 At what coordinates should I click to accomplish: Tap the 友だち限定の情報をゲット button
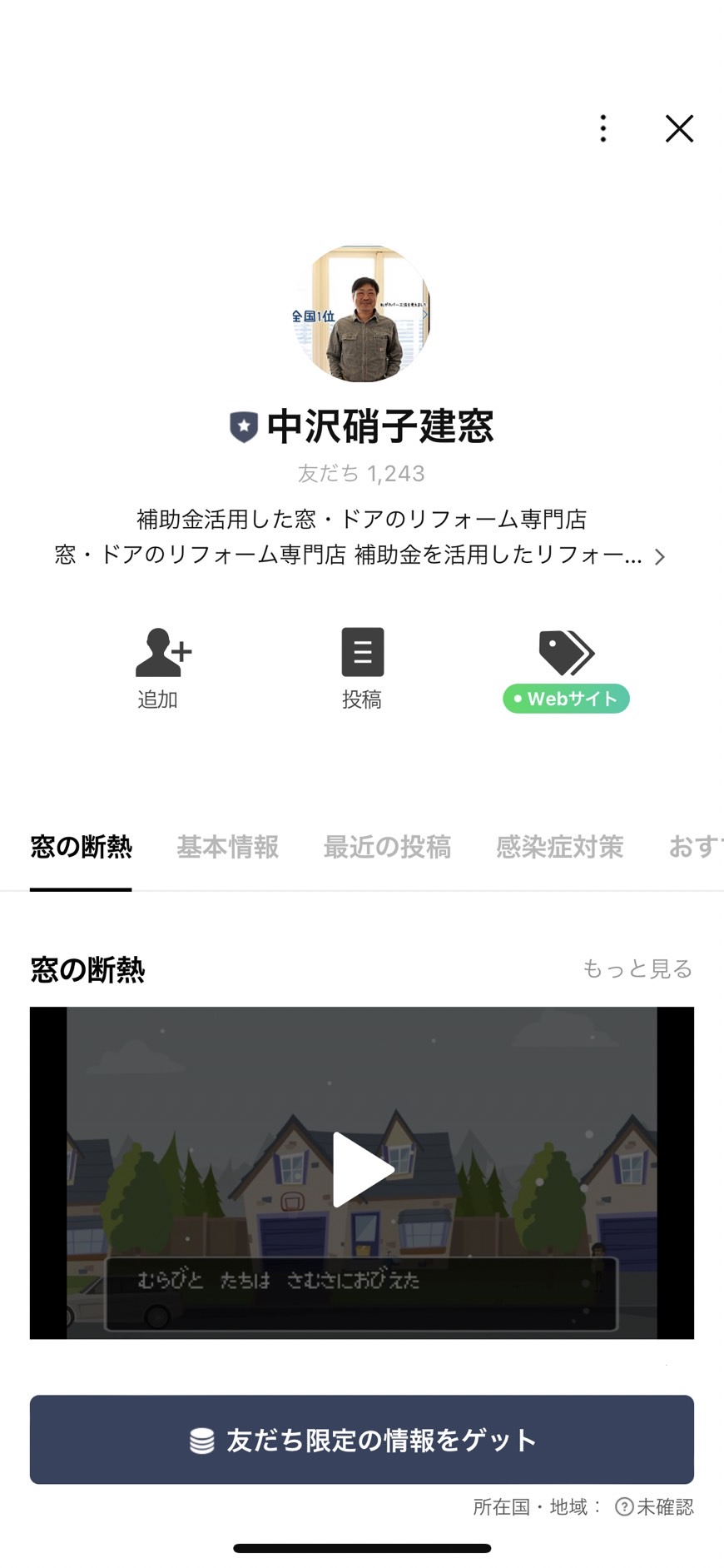[x=362, y=1440]
